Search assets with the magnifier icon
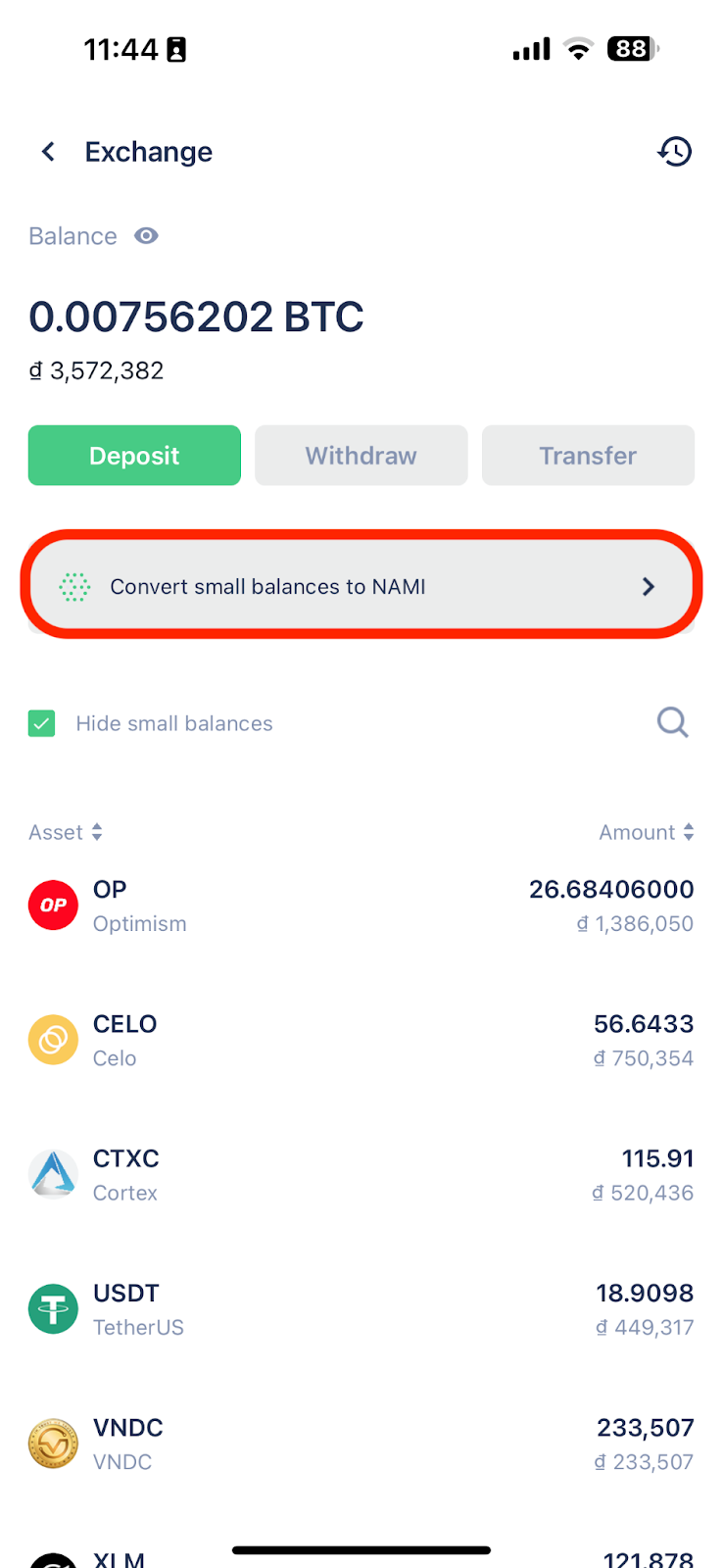 click(x=672, y=723)
